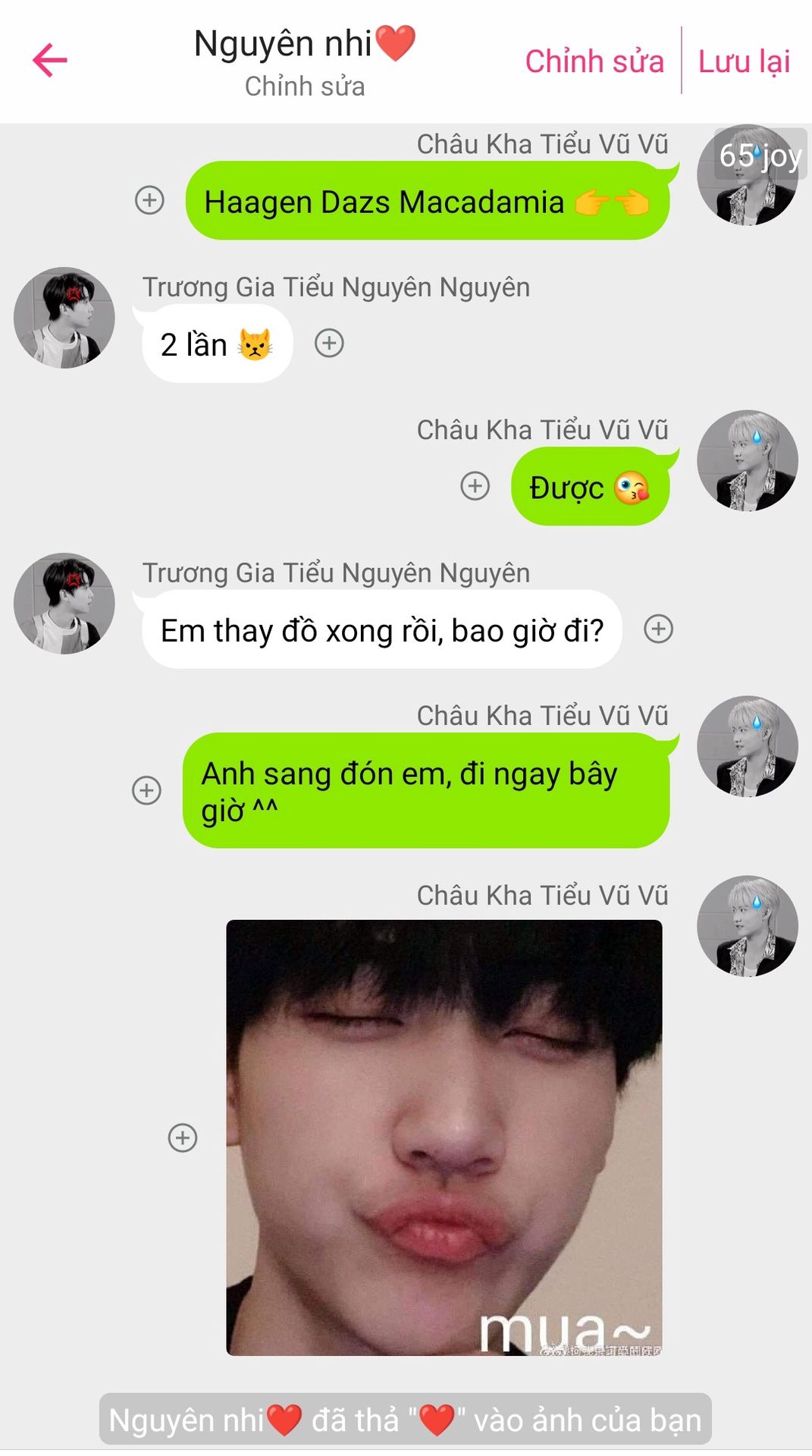Tap the Chỉnh sửa button in header
Image resolution: width=812 pixels, height=1456 pixels.
(x=594, y=61)
